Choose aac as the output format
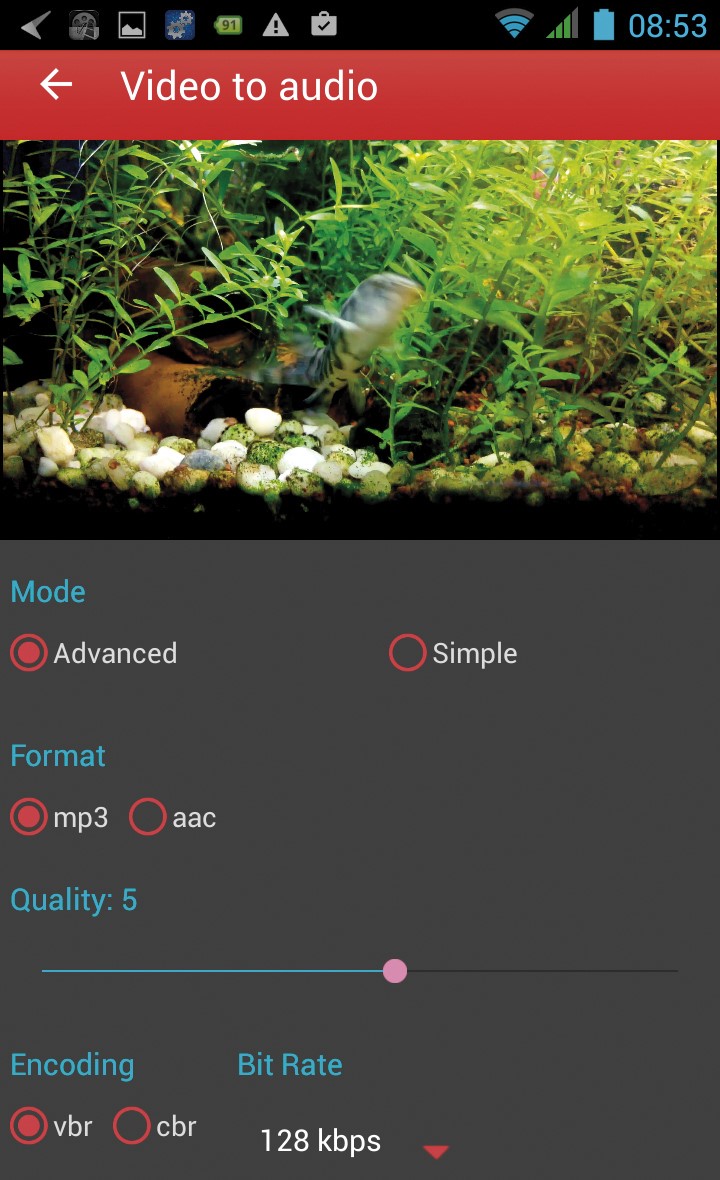 (173, 817)
